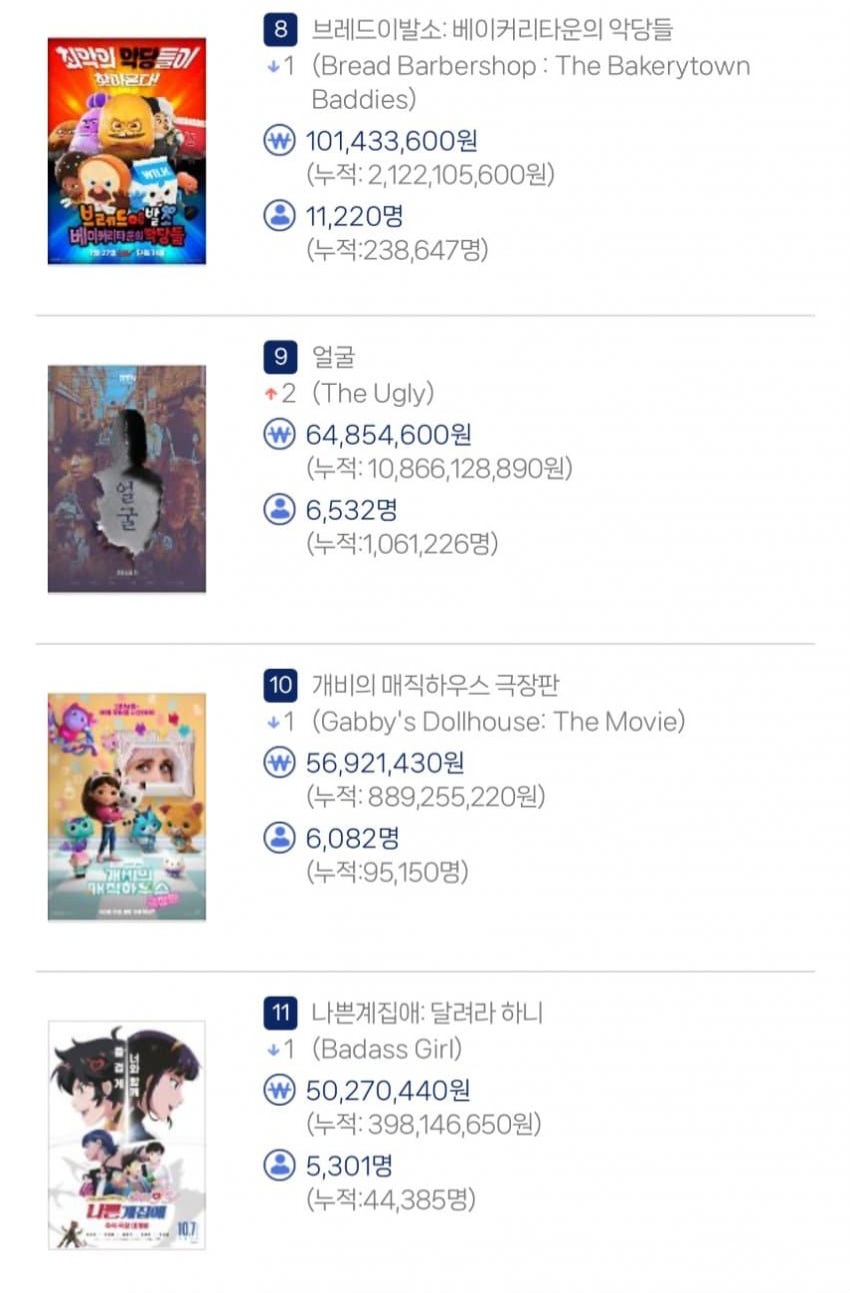
Task: Open the Bread Barbershop movie entry
Action: [x=492, y=30]
